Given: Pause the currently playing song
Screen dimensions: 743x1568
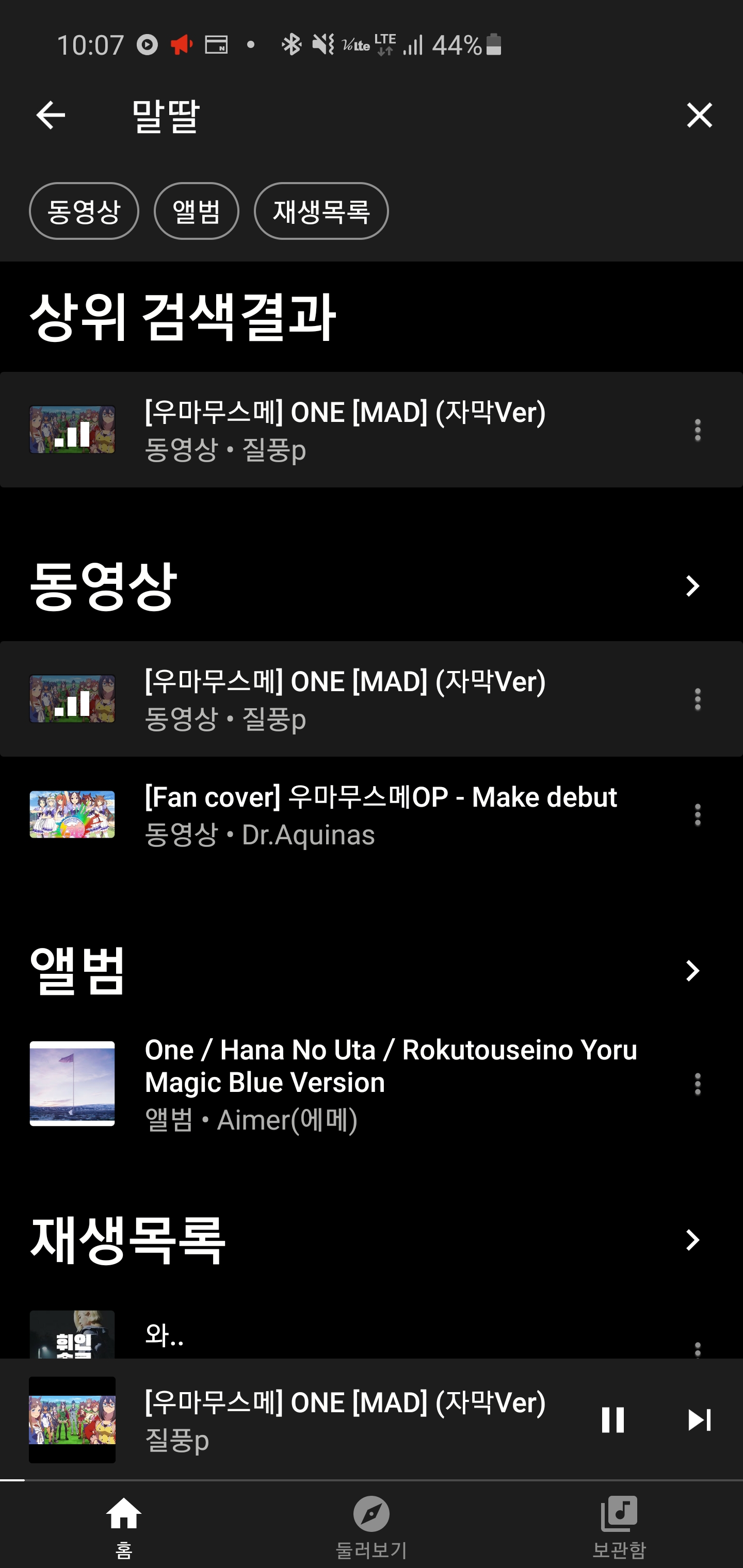Looking at the screenshot, I should (x=612, y=1419).
